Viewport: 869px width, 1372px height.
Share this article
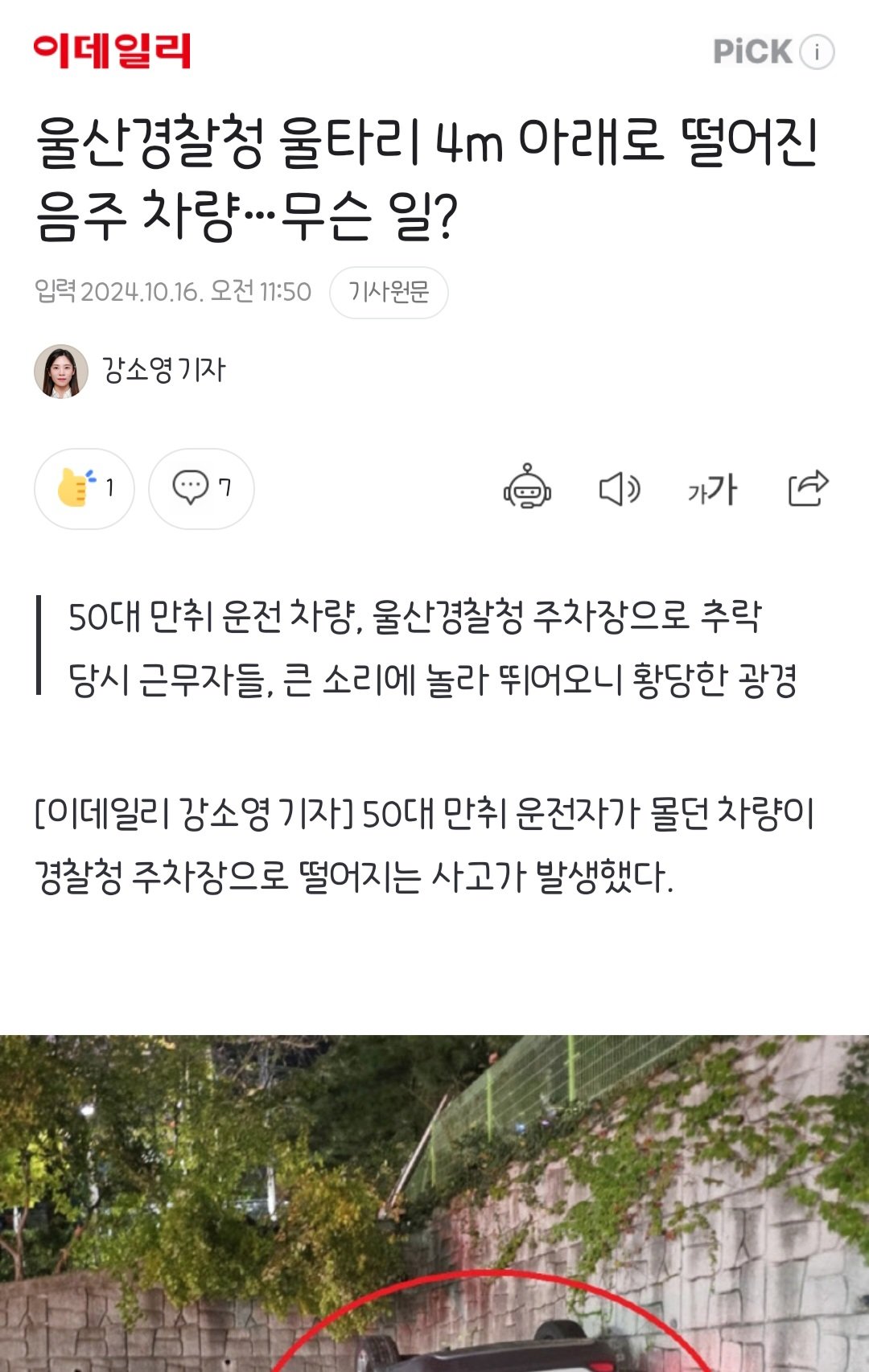pyautogui.click(x=808, y=487)
